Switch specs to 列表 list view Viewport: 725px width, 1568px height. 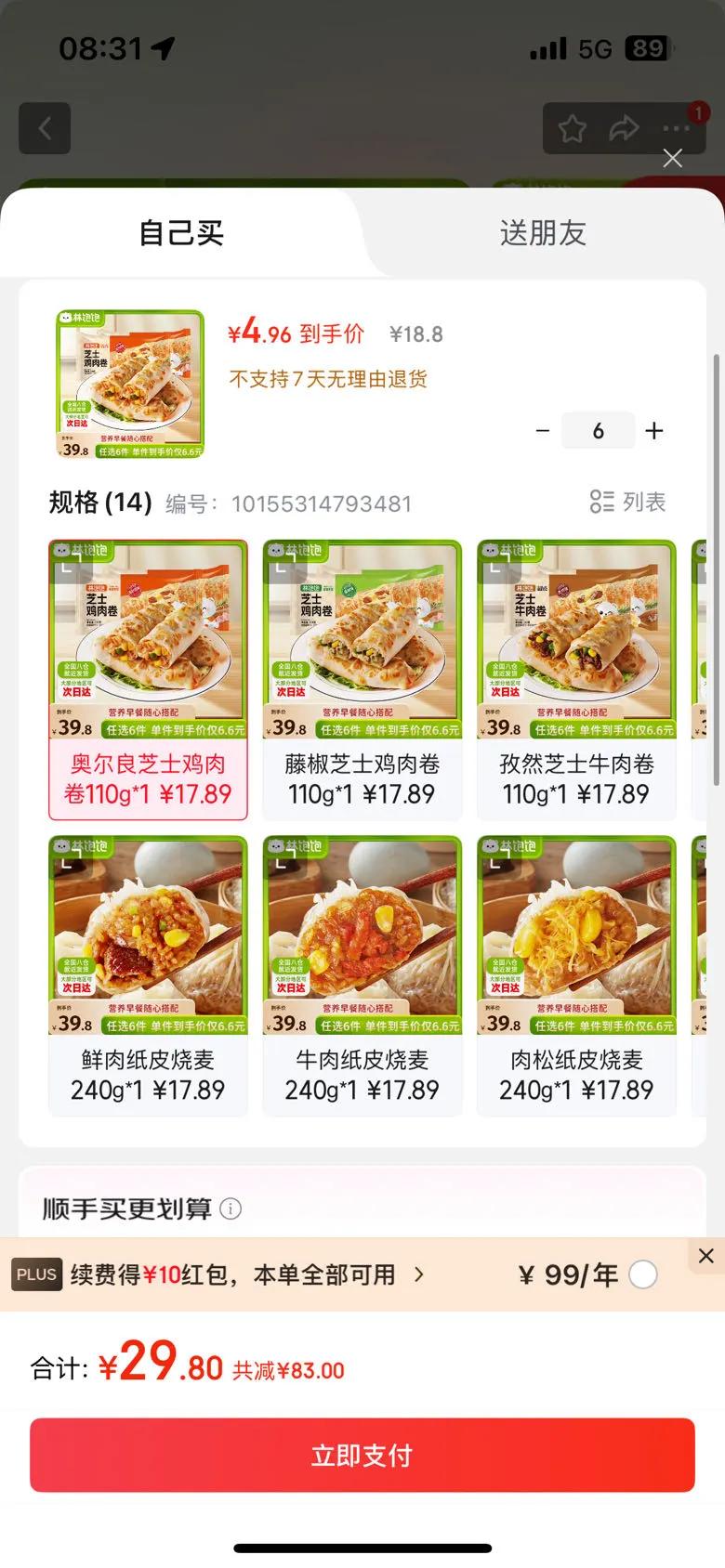[628, 502]
